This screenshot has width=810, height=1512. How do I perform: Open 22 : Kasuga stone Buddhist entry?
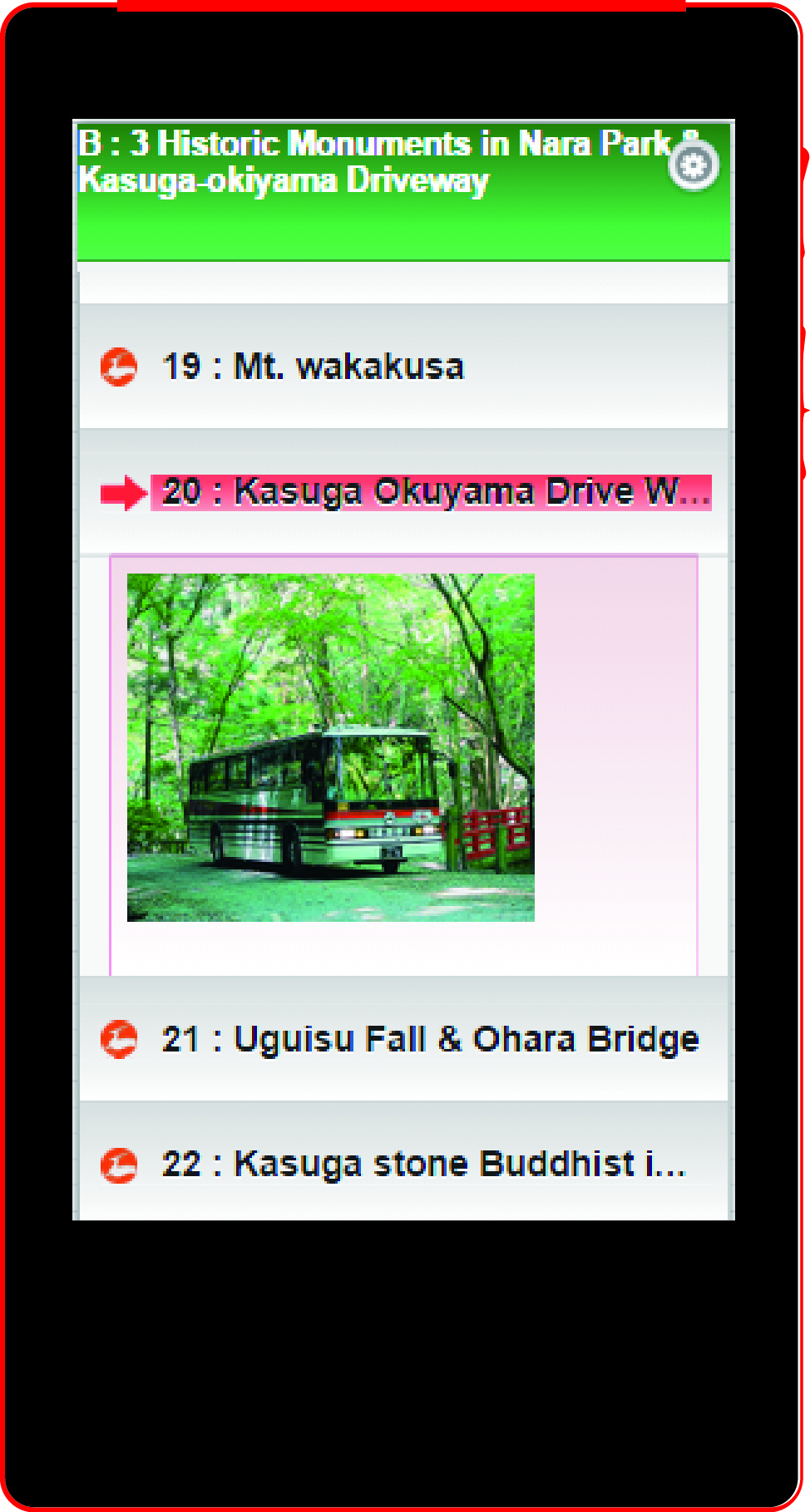coord(403,1163)
